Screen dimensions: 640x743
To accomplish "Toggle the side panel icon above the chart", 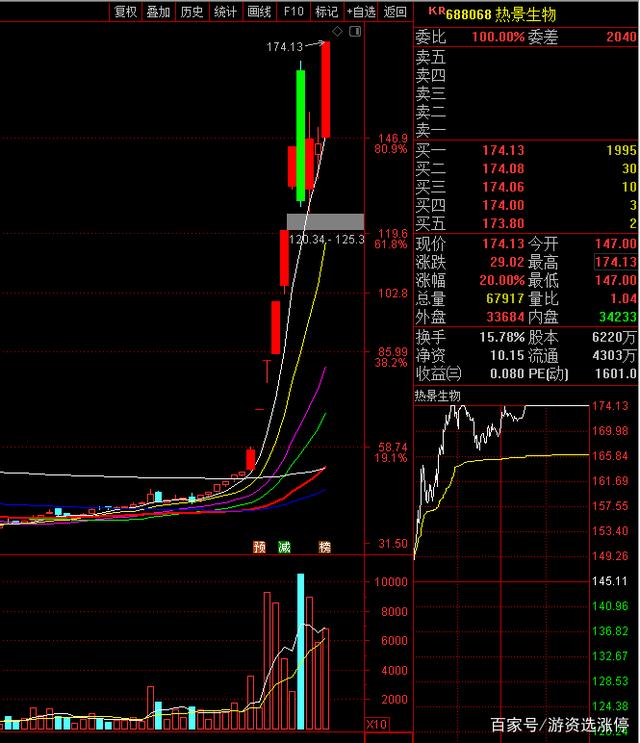I will [x=355, y=32].
